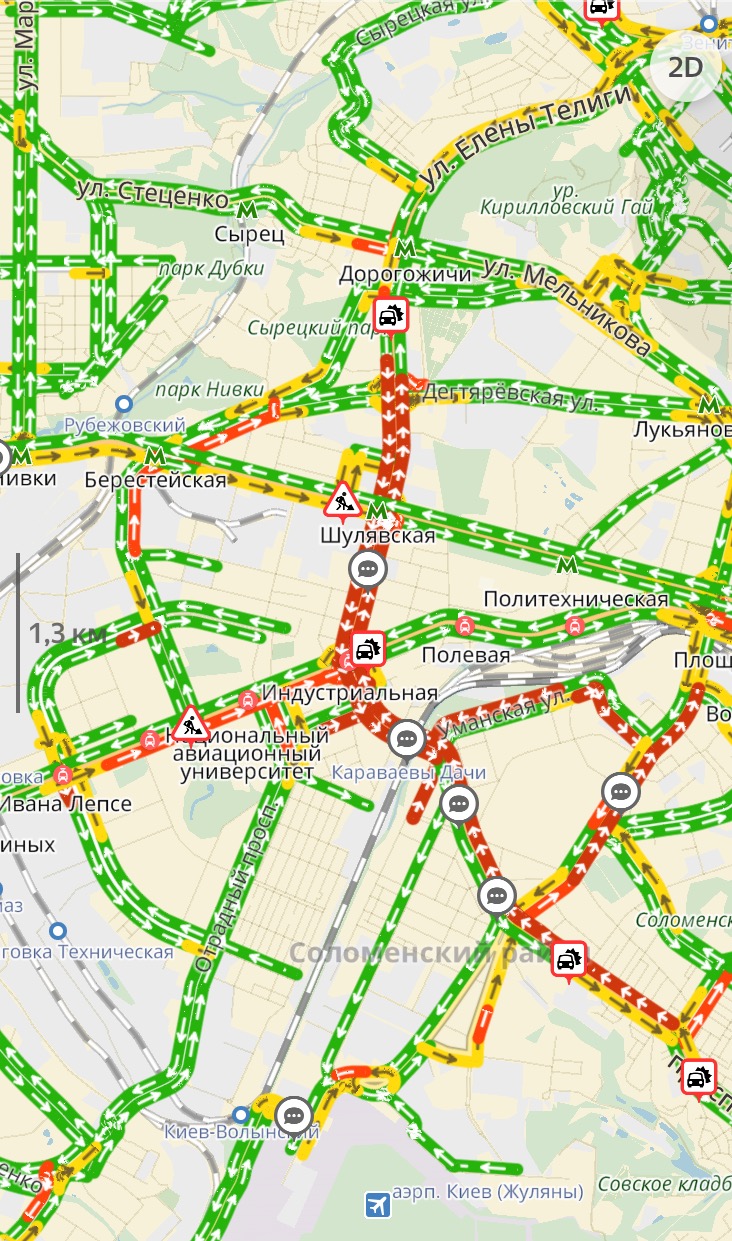Open the accident marker near Дорогожичи
Screen dimensions: 732x1241
tap(390, 316)
